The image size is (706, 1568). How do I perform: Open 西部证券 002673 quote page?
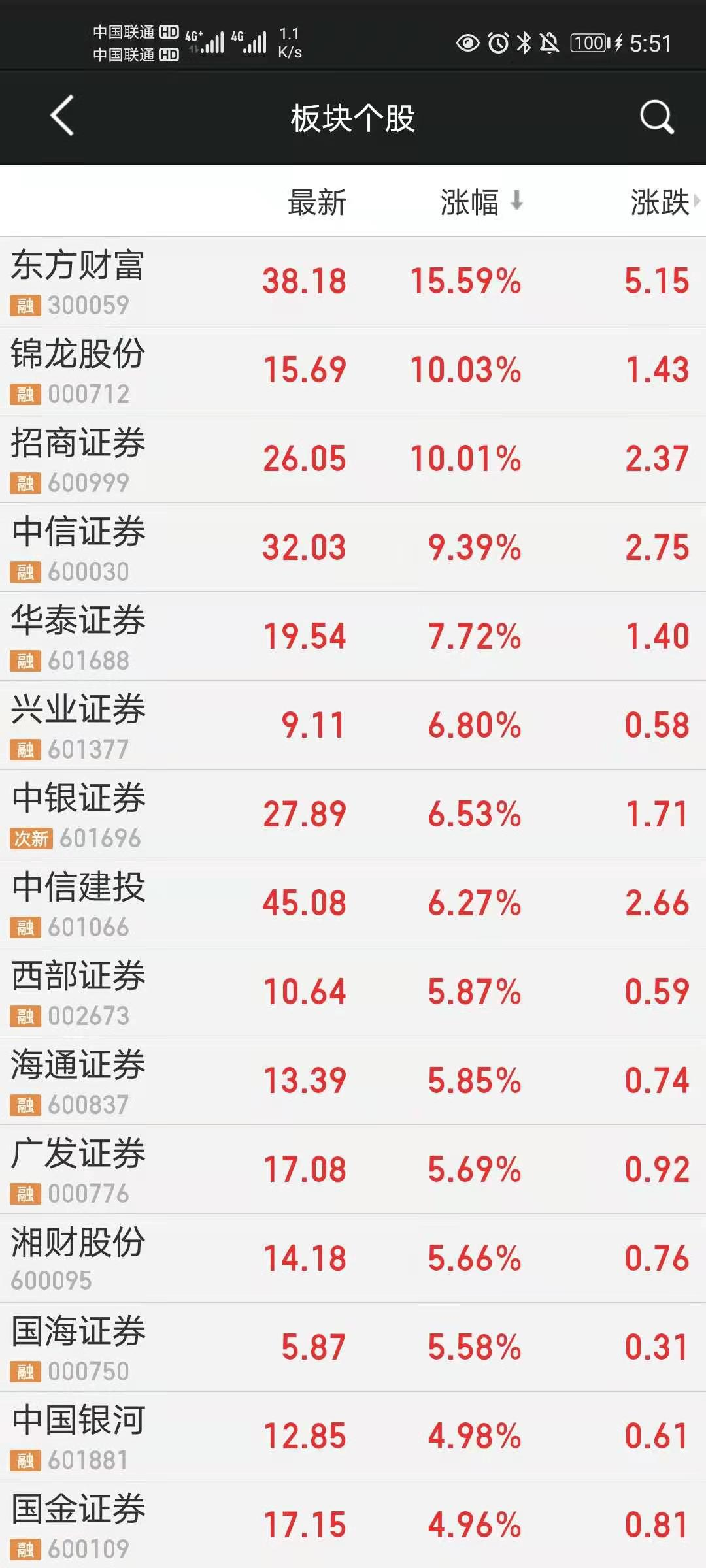[78, 992]
